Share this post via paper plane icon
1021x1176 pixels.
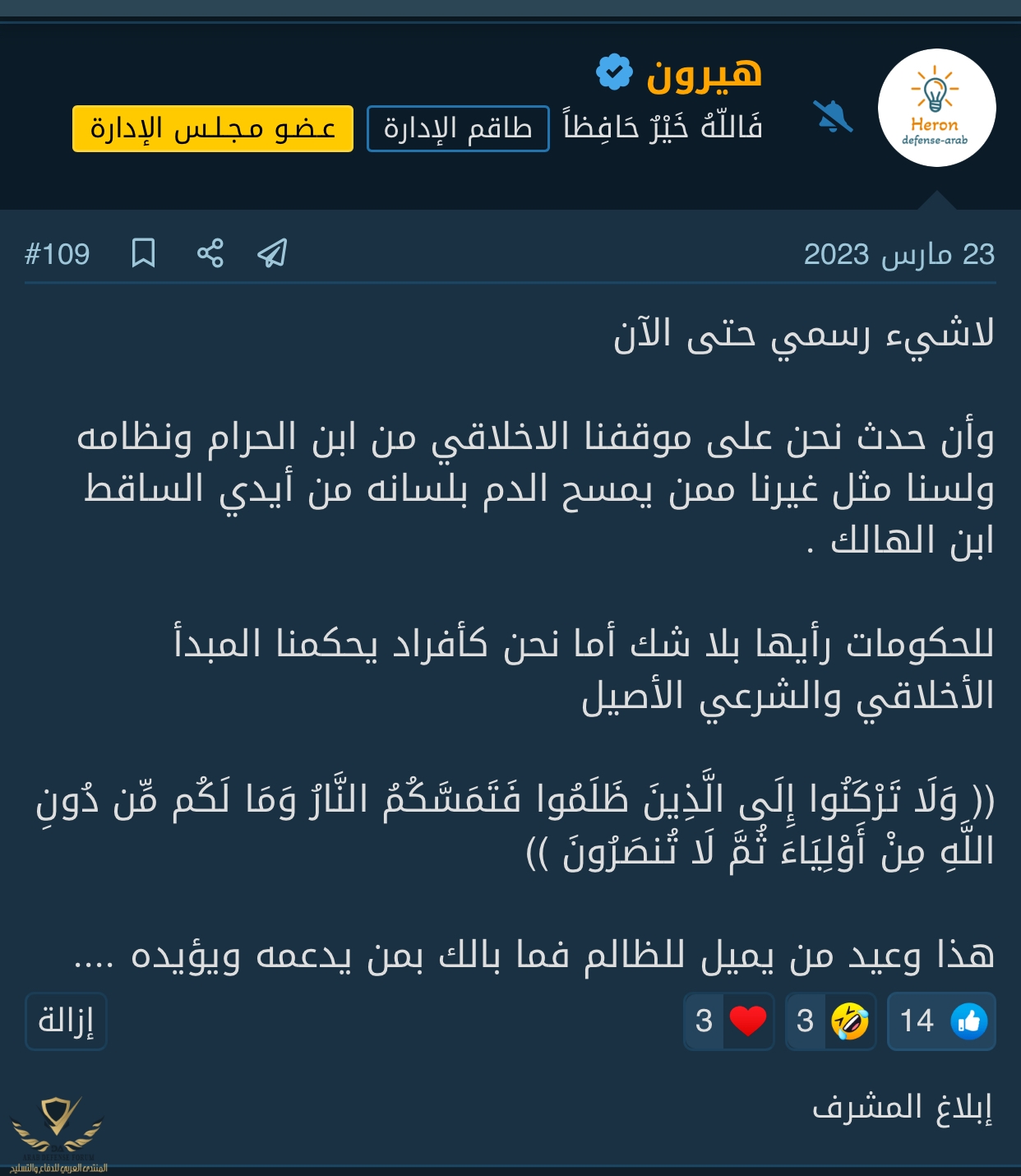272,253
